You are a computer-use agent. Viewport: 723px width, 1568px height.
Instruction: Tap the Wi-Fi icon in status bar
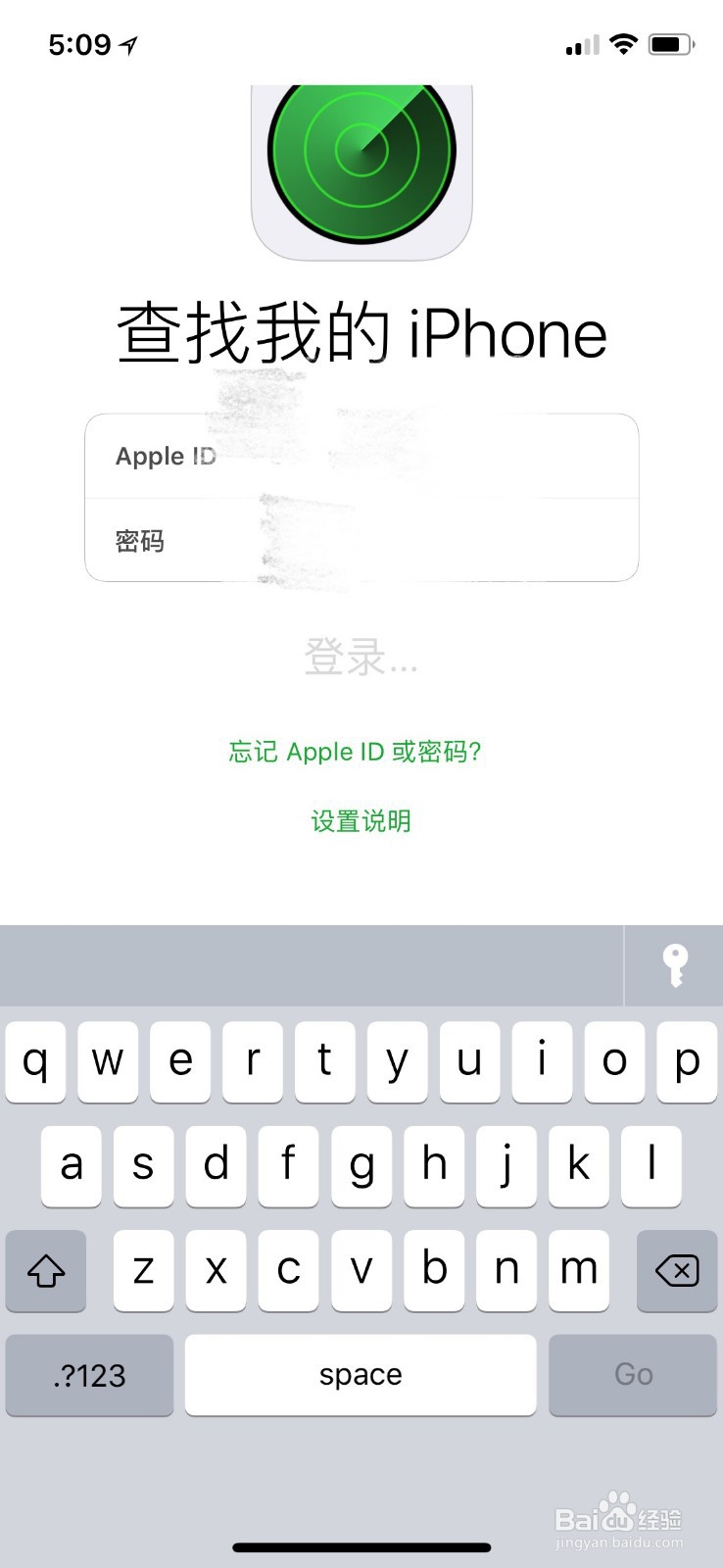pyautogui.click(x=624, y=43)
